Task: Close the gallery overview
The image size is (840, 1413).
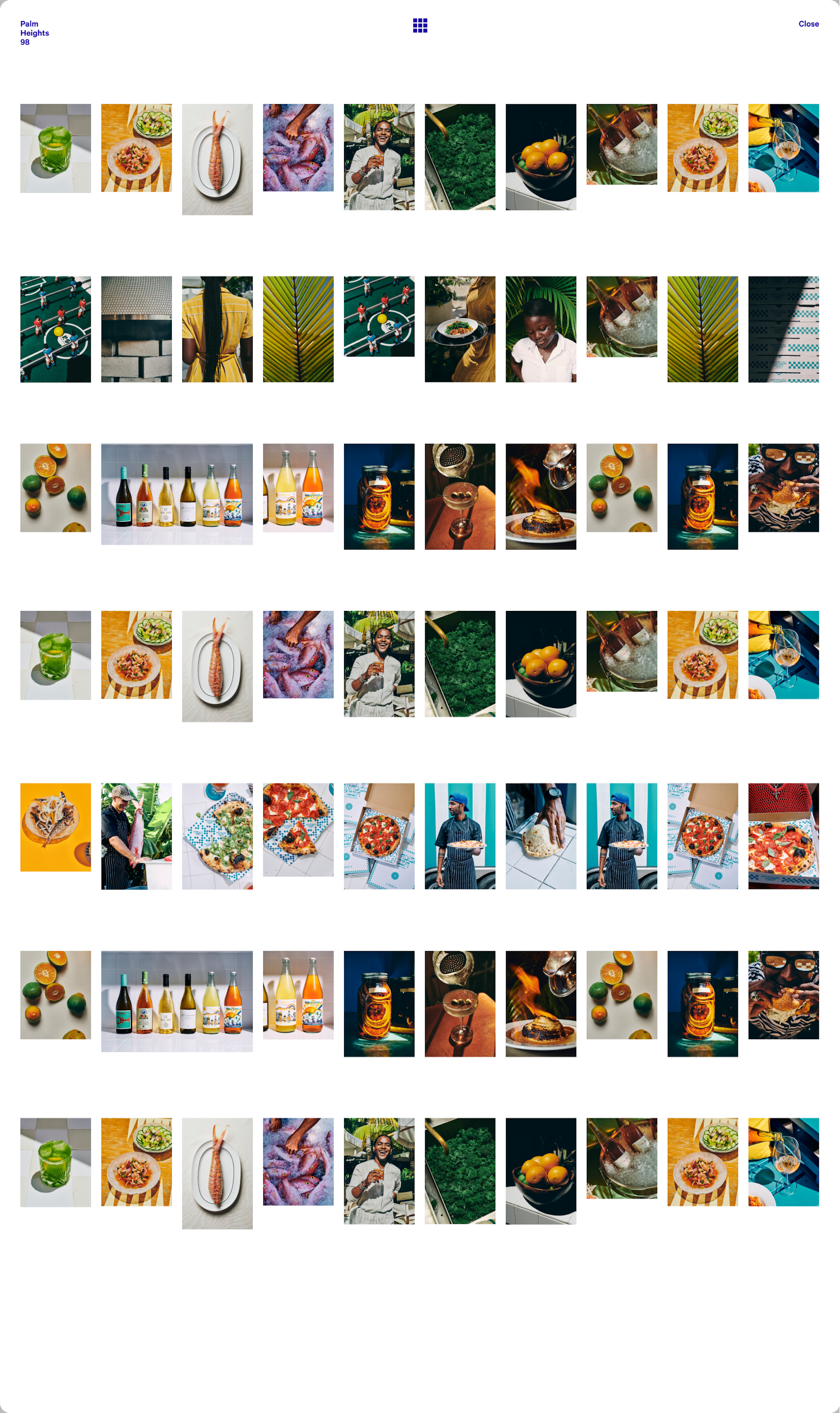Action: (x=808, y=24)
